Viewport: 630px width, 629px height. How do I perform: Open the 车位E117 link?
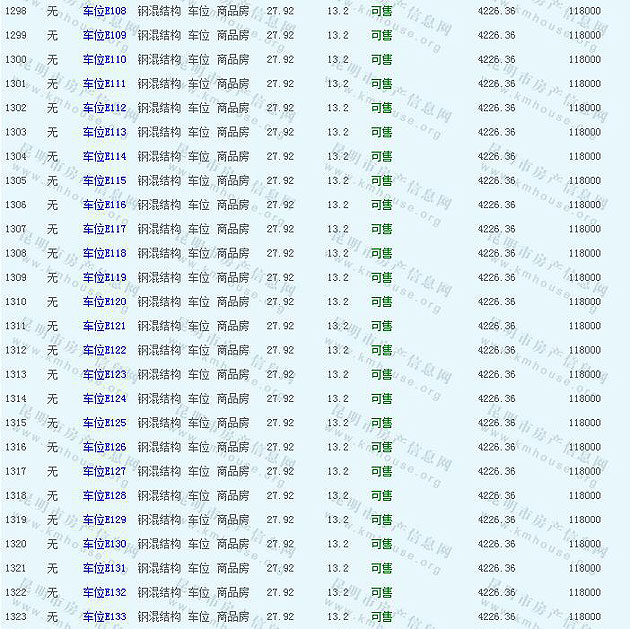coord(105,229)
